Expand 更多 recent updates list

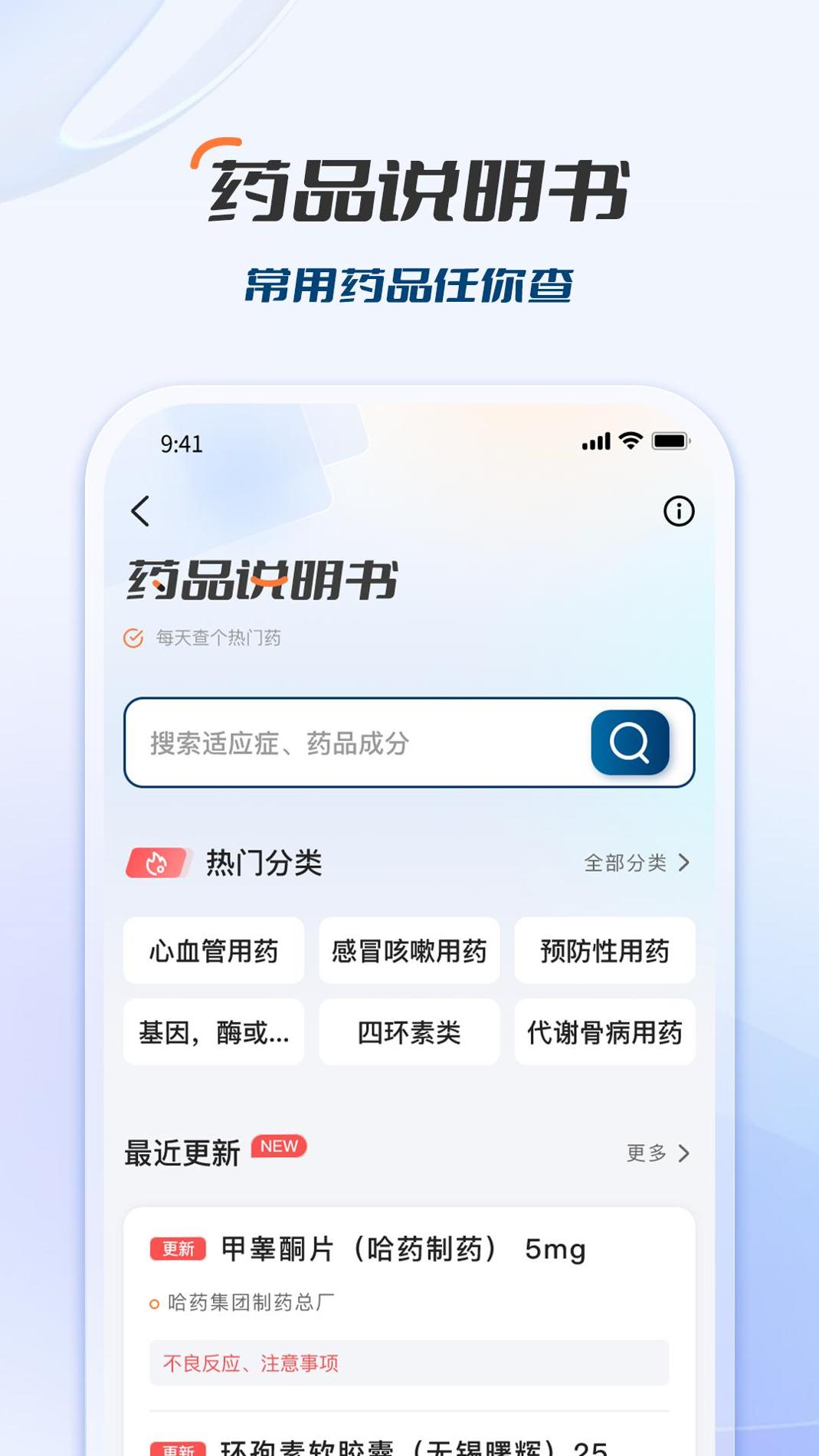(x=655, y=1152)
